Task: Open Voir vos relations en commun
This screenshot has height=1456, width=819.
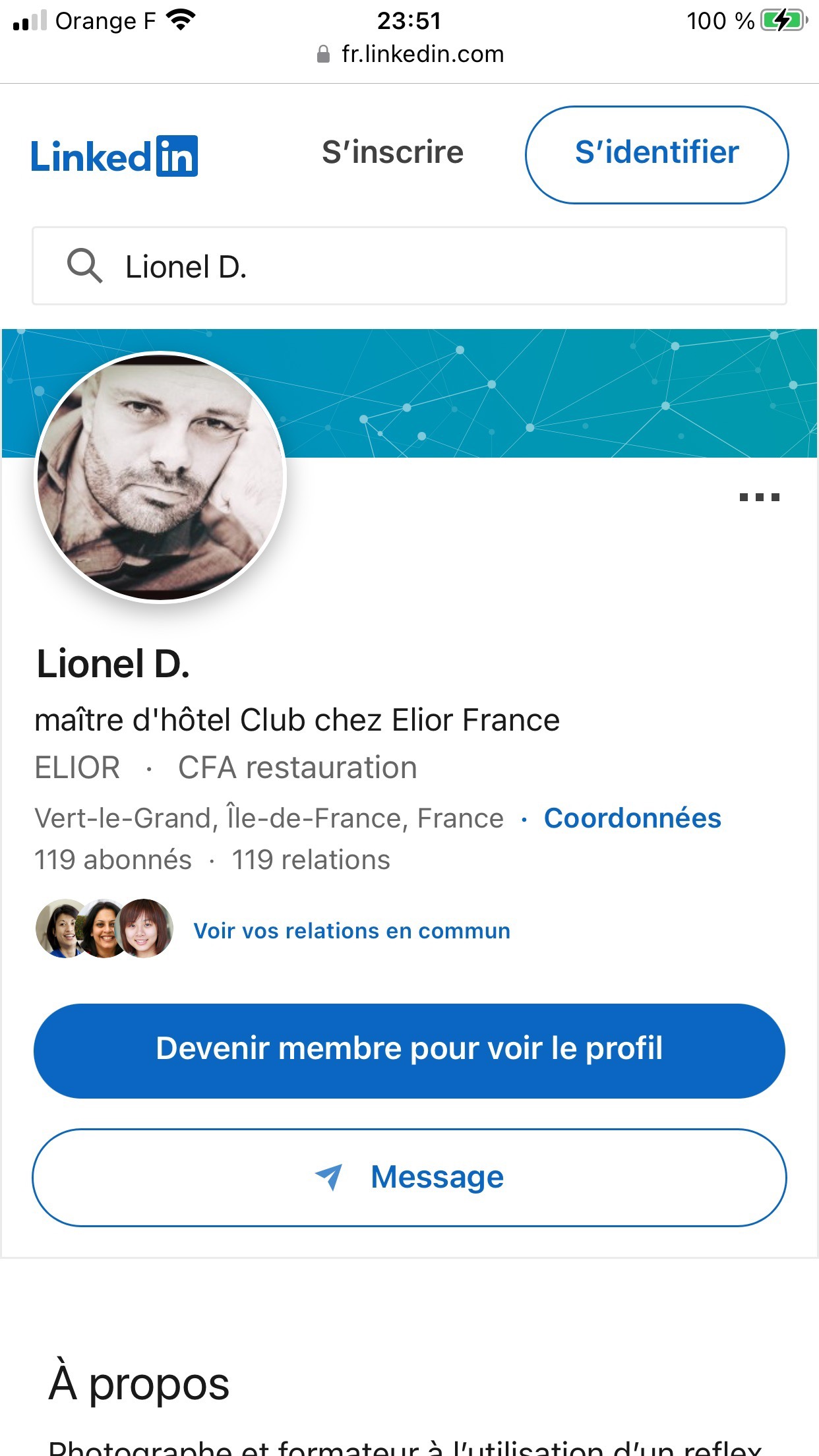Action: pyautogui.click(x=351, y=930)
